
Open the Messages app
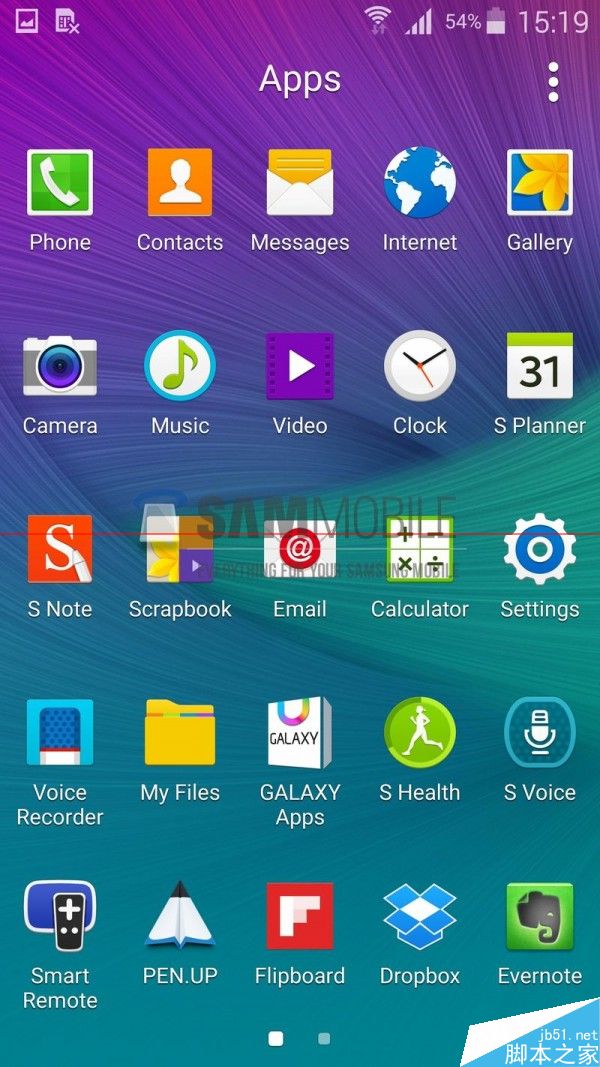pyautogui.click(x=300, y=183)
